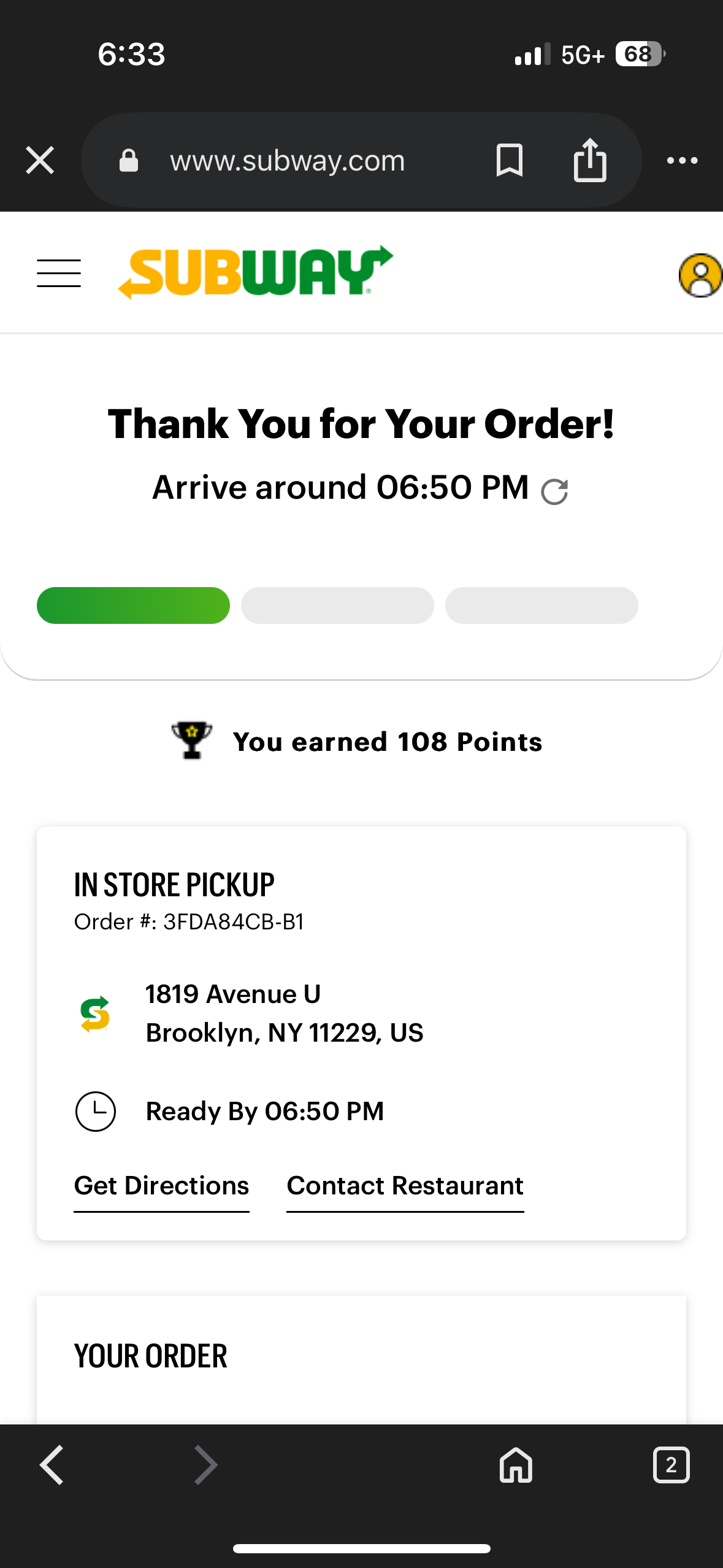Screen dimensions: 723x1568
Task: Close the in-app browser
Action: click(40, 161)
